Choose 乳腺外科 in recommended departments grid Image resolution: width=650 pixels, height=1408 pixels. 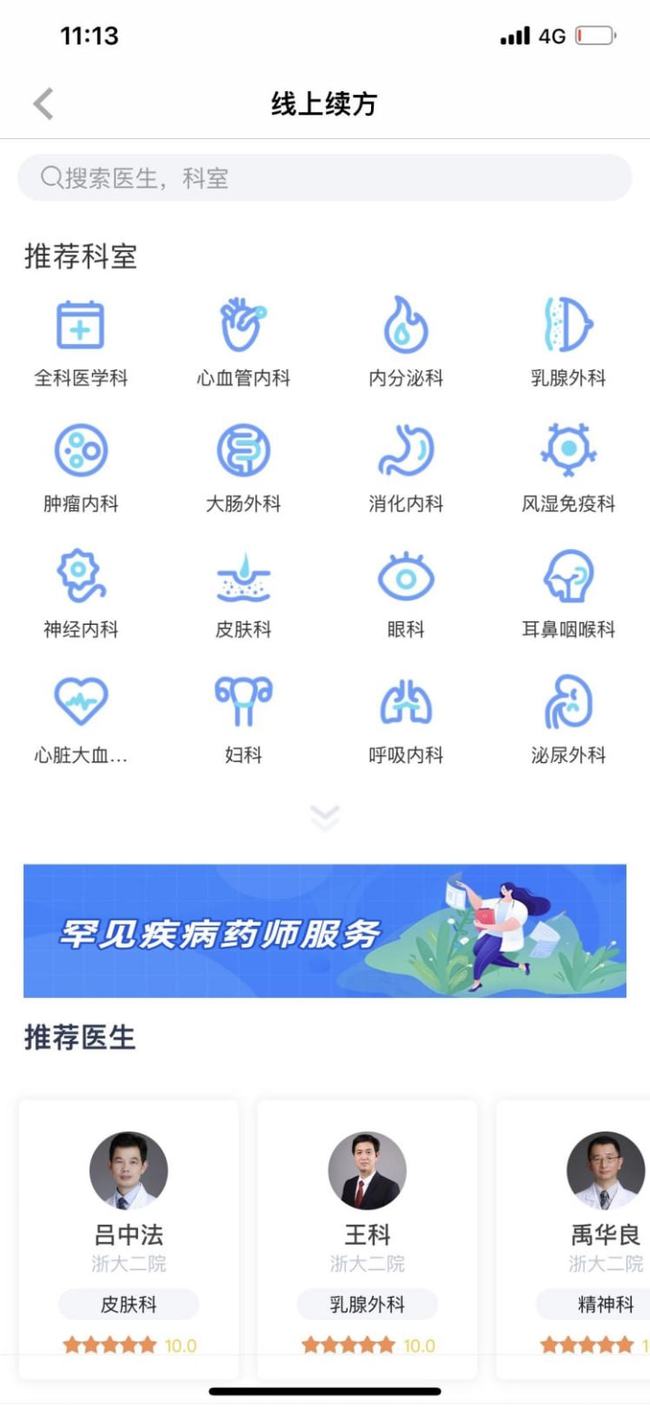pos(568,341)
